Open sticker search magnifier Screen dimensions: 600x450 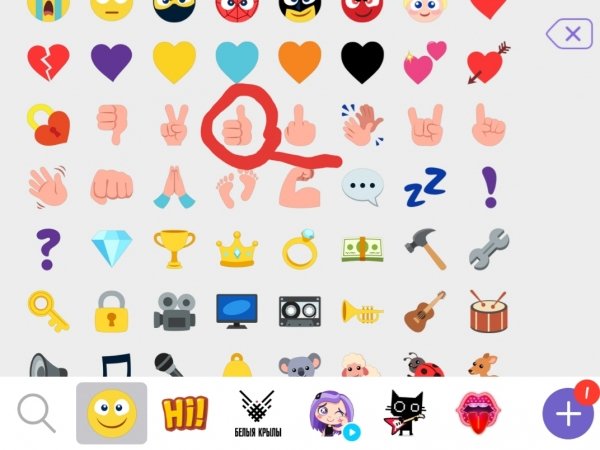click(x=36, y=412)
